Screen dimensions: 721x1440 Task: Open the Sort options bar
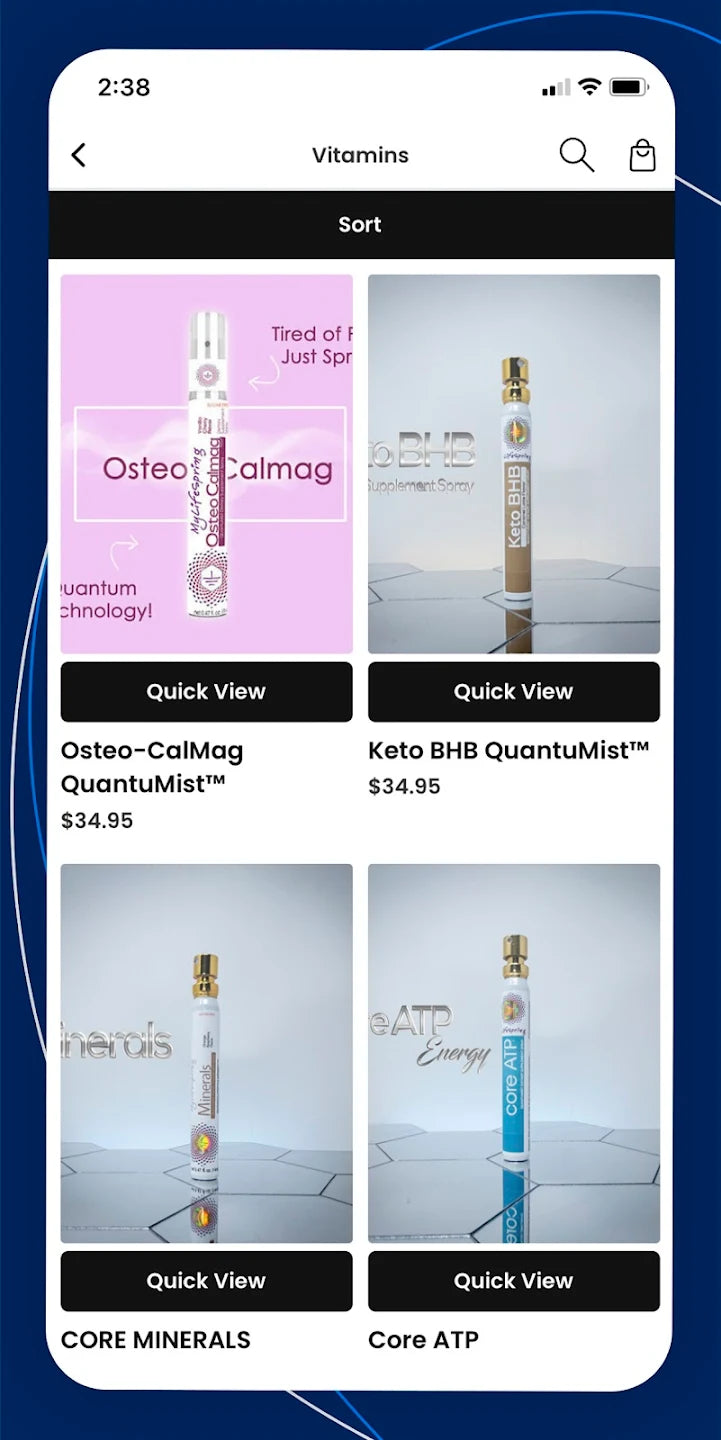point(360,225)
